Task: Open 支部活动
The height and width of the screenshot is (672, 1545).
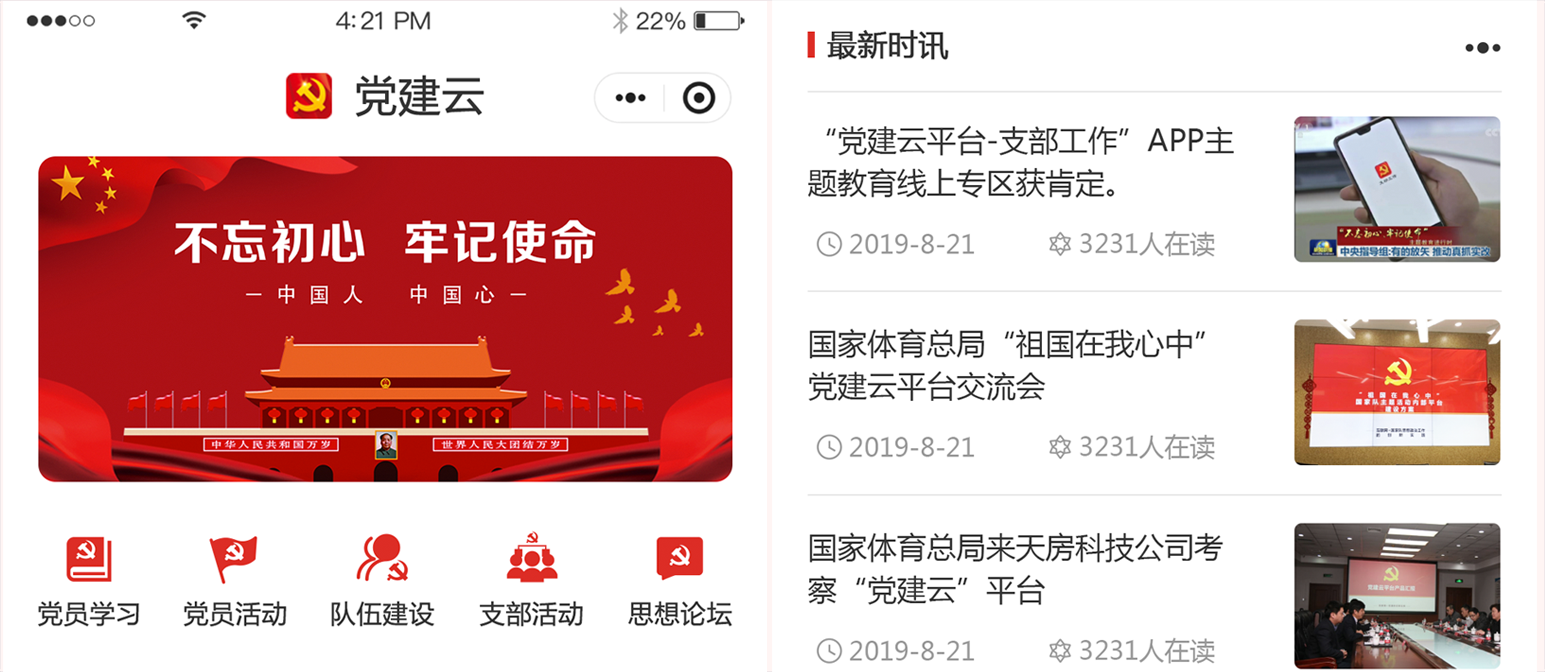Action: pos(531,578)
